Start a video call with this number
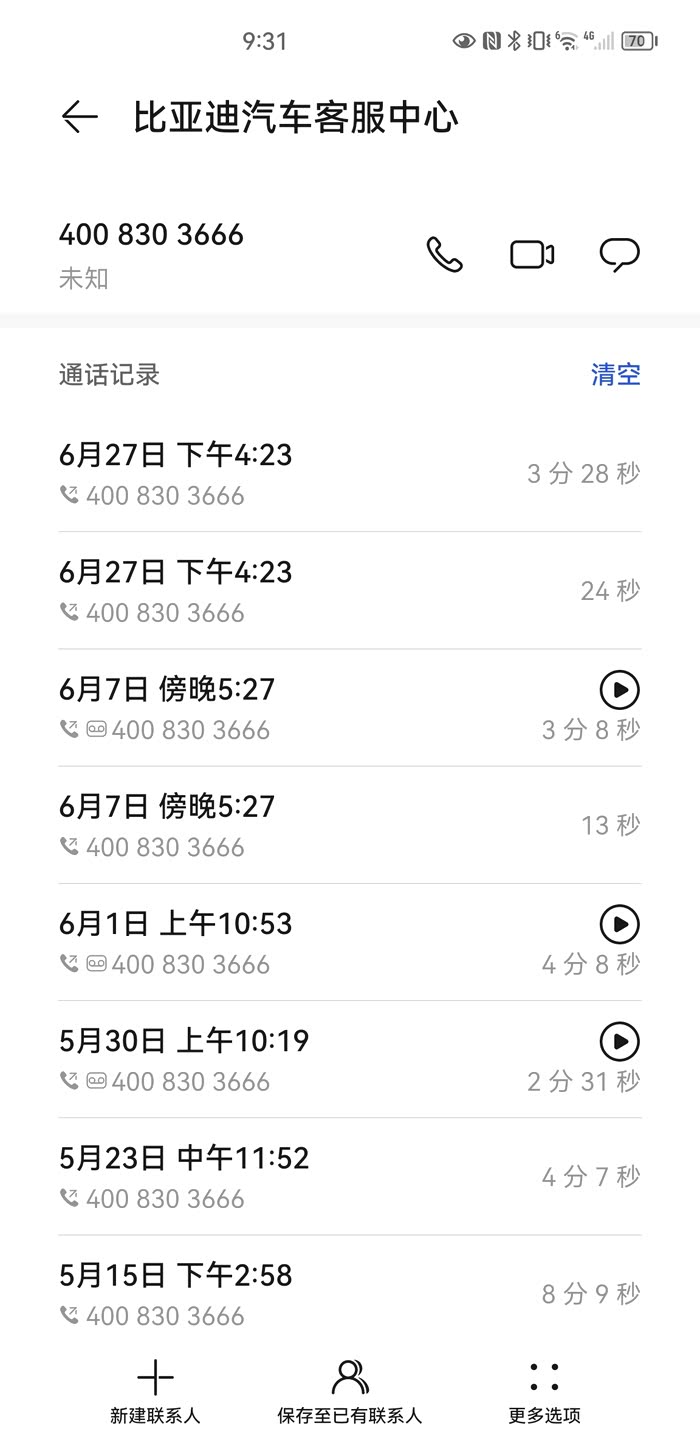The image size is (700, 1443). pyautogui.click(x=532, y=255)
